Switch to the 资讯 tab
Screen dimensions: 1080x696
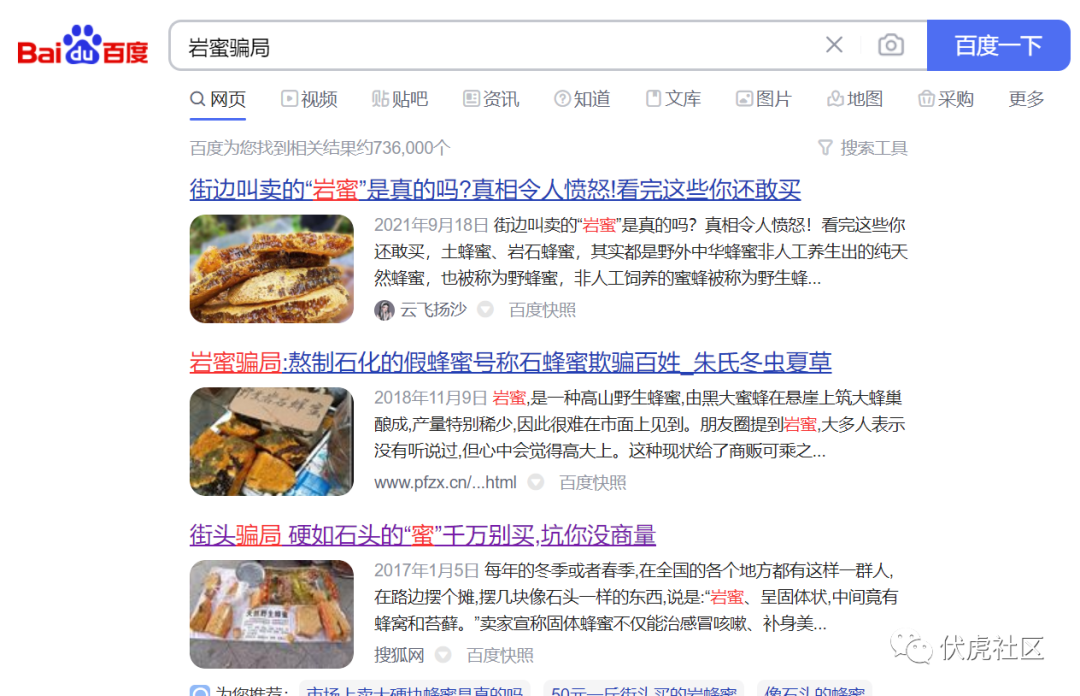[x=491, y=99]
